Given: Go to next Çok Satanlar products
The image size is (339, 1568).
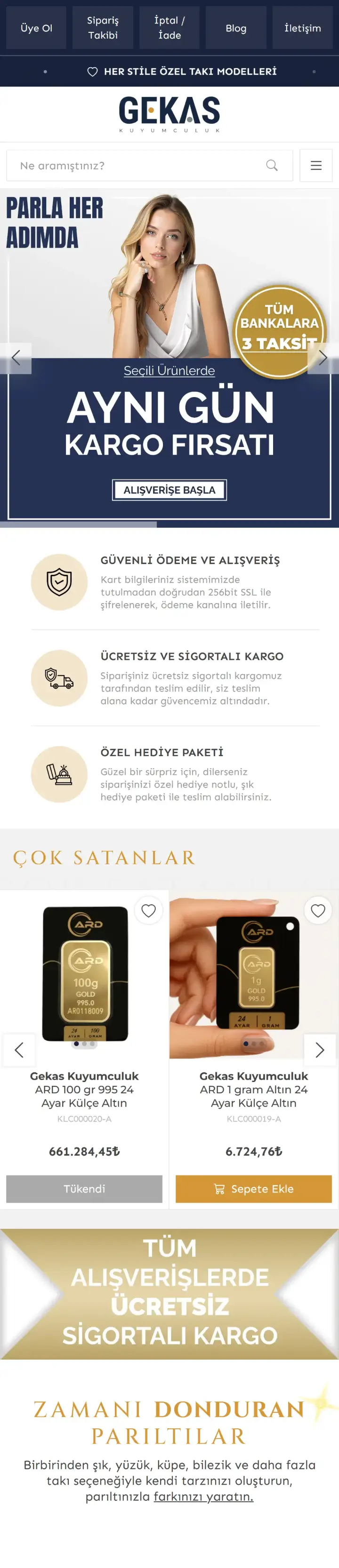Looking at the screenshot, I should point(320,1050).
